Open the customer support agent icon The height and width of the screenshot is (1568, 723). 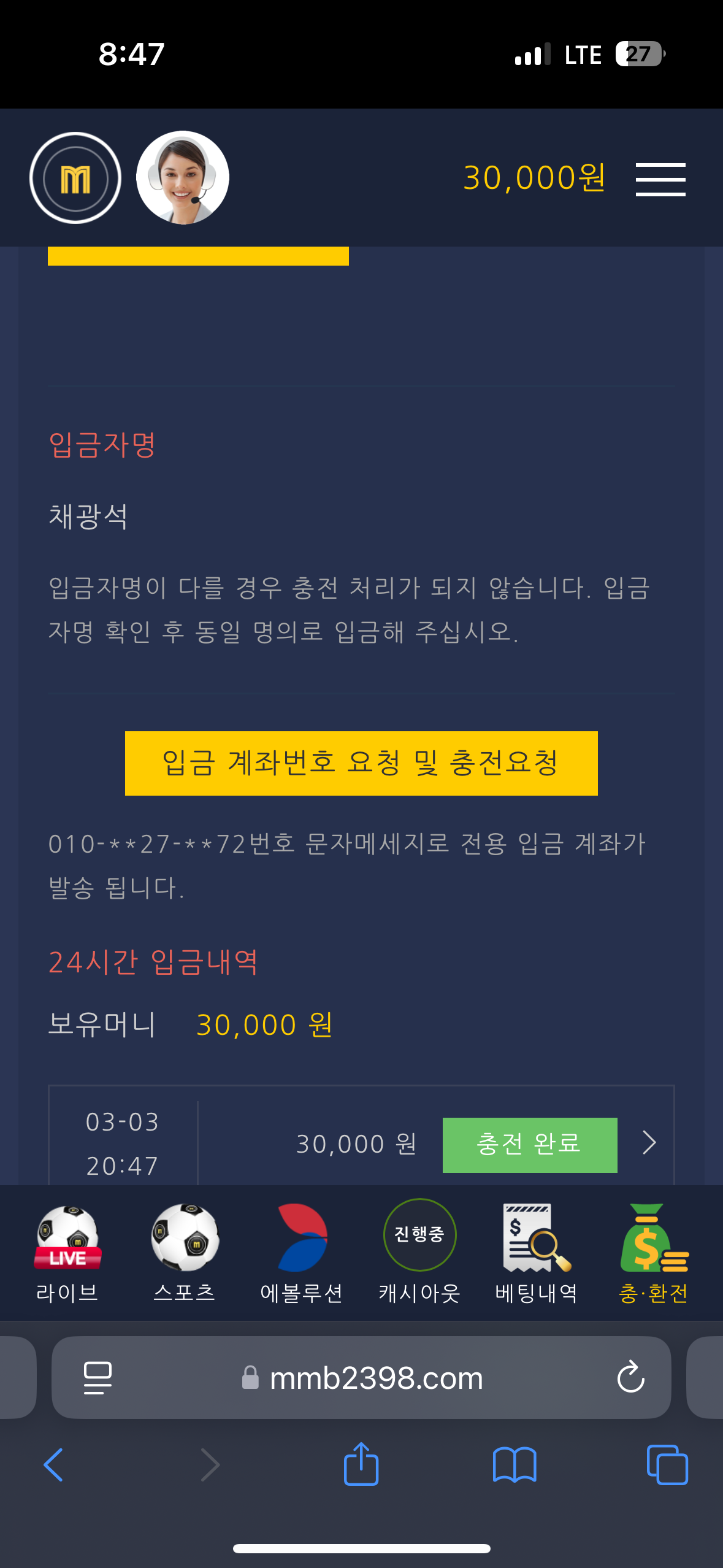pos(183,178)
